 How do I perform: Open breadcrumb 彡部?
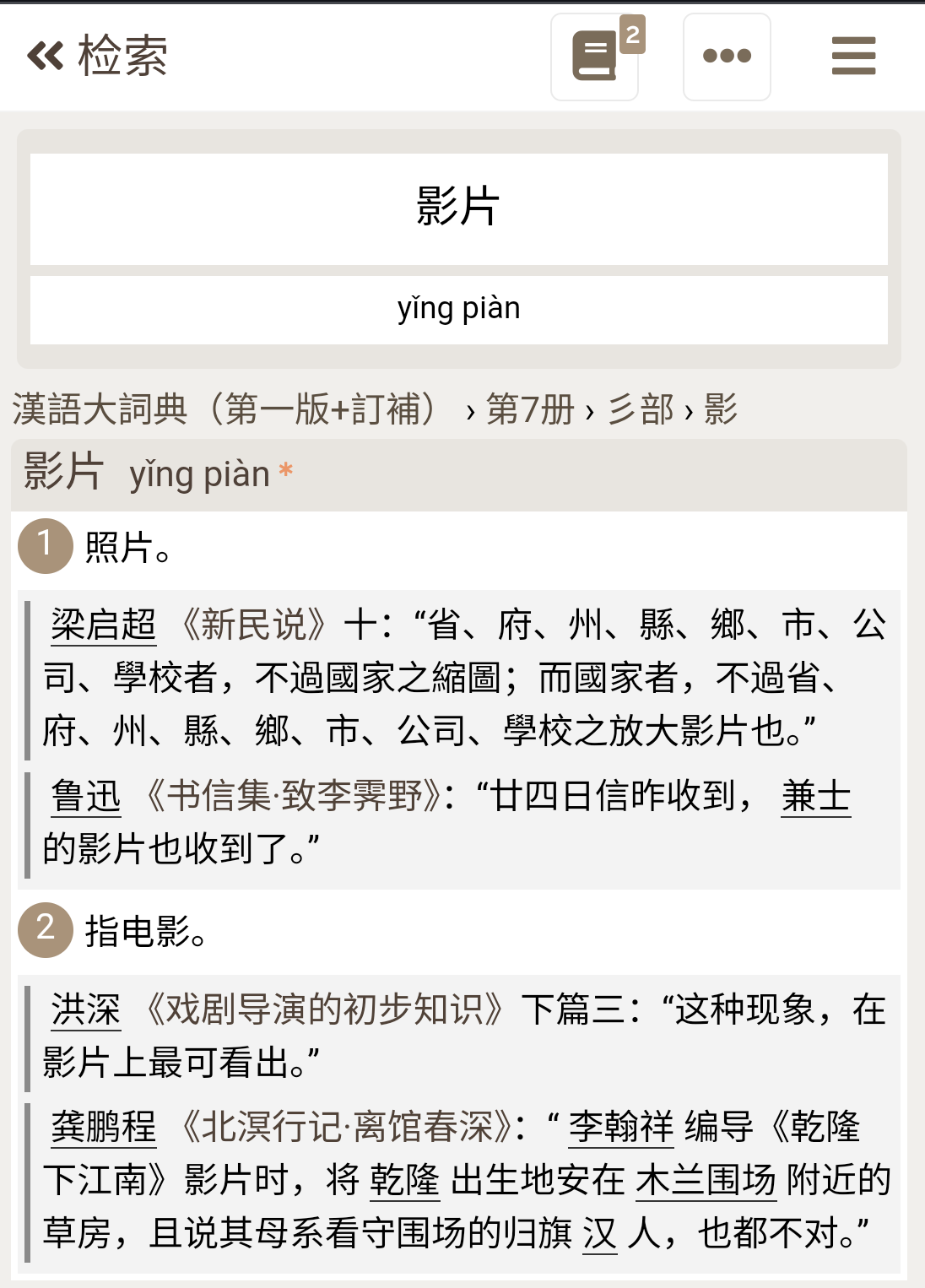coord(641,410)
